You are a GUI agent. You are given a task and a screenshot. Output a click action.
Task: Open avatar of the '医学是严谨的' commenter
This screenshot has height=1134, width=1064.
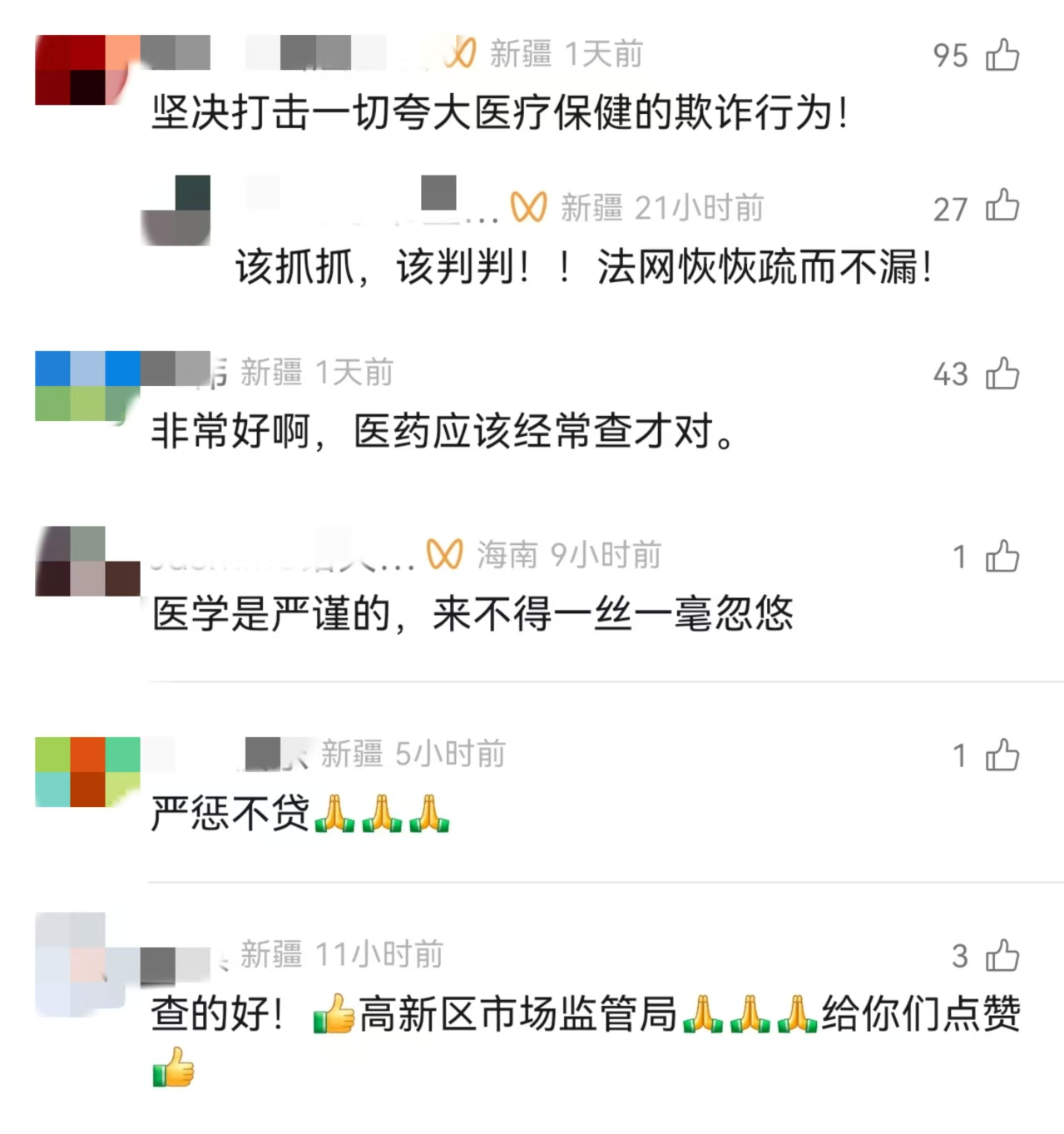[87, 561]
